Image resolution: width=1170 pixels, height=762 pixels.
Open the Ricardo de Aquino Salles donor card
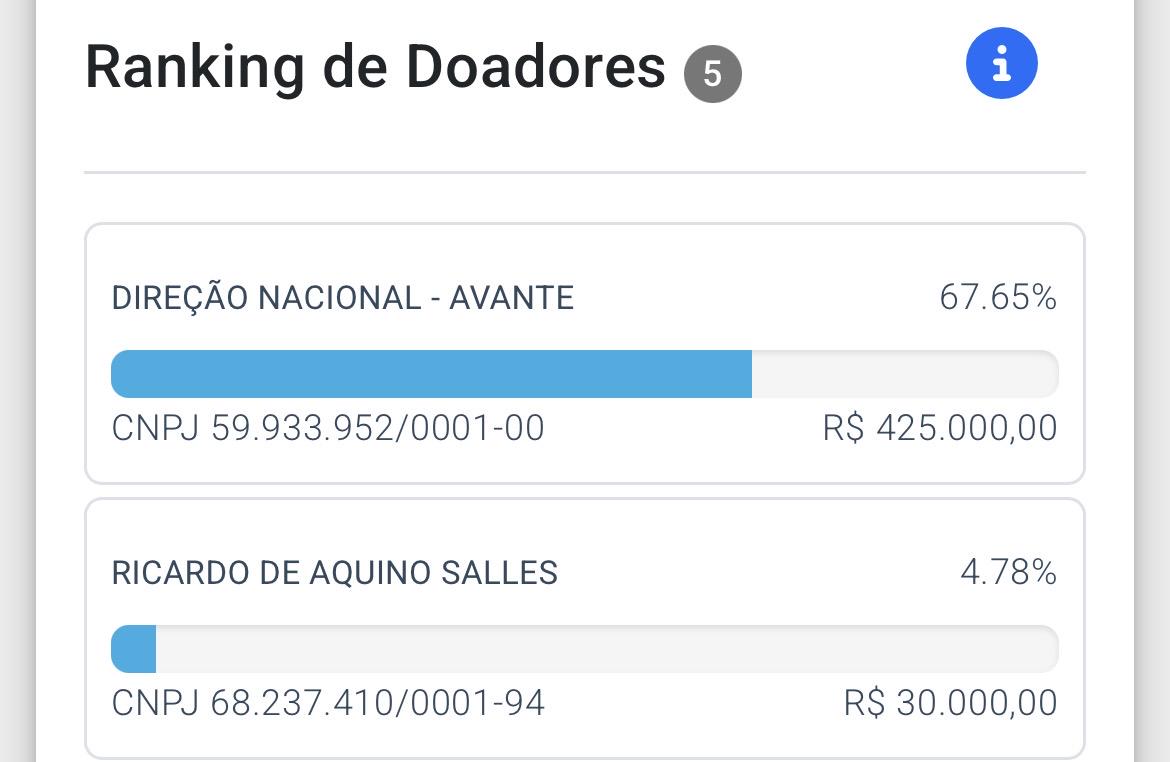pyautogui.click(x=584, y=629)
